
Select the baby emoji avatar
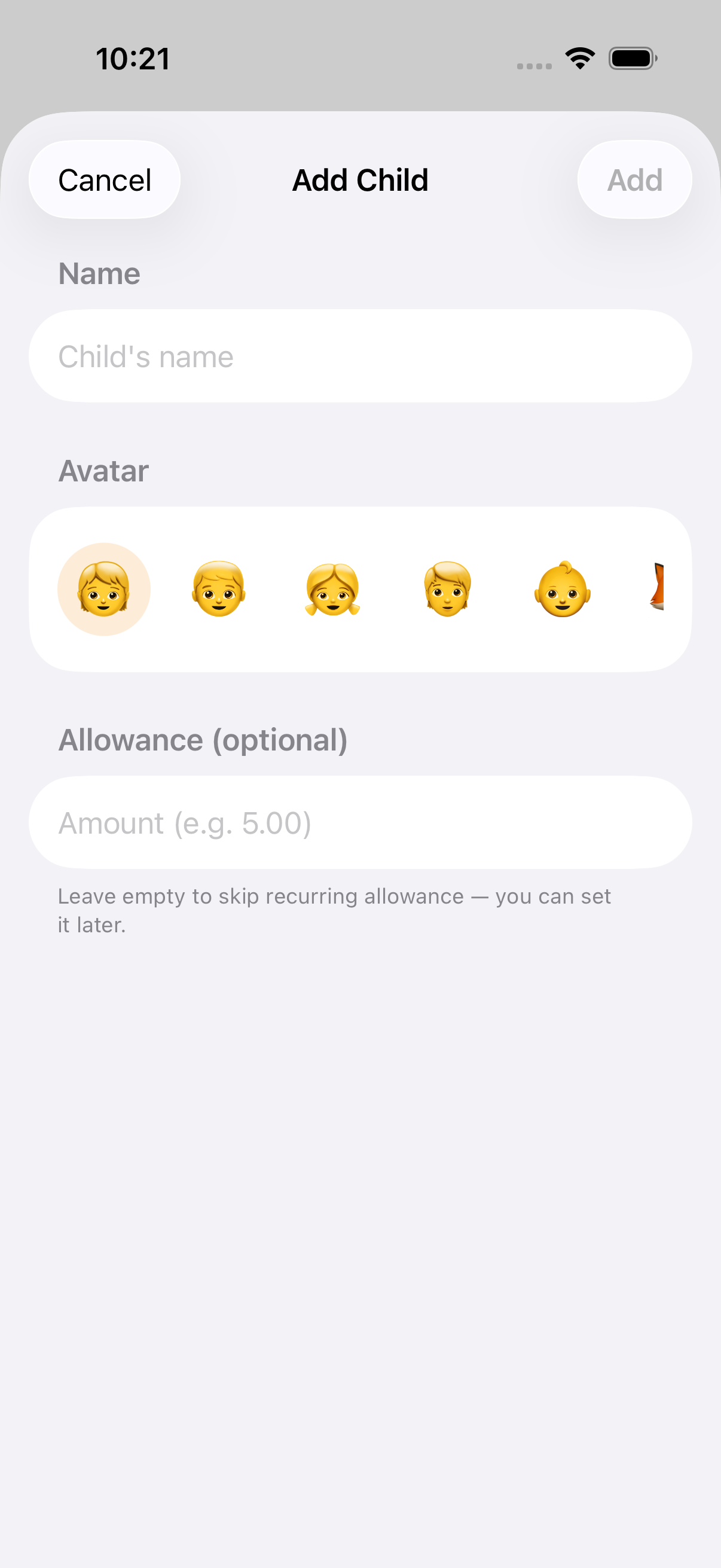point(562,589)
